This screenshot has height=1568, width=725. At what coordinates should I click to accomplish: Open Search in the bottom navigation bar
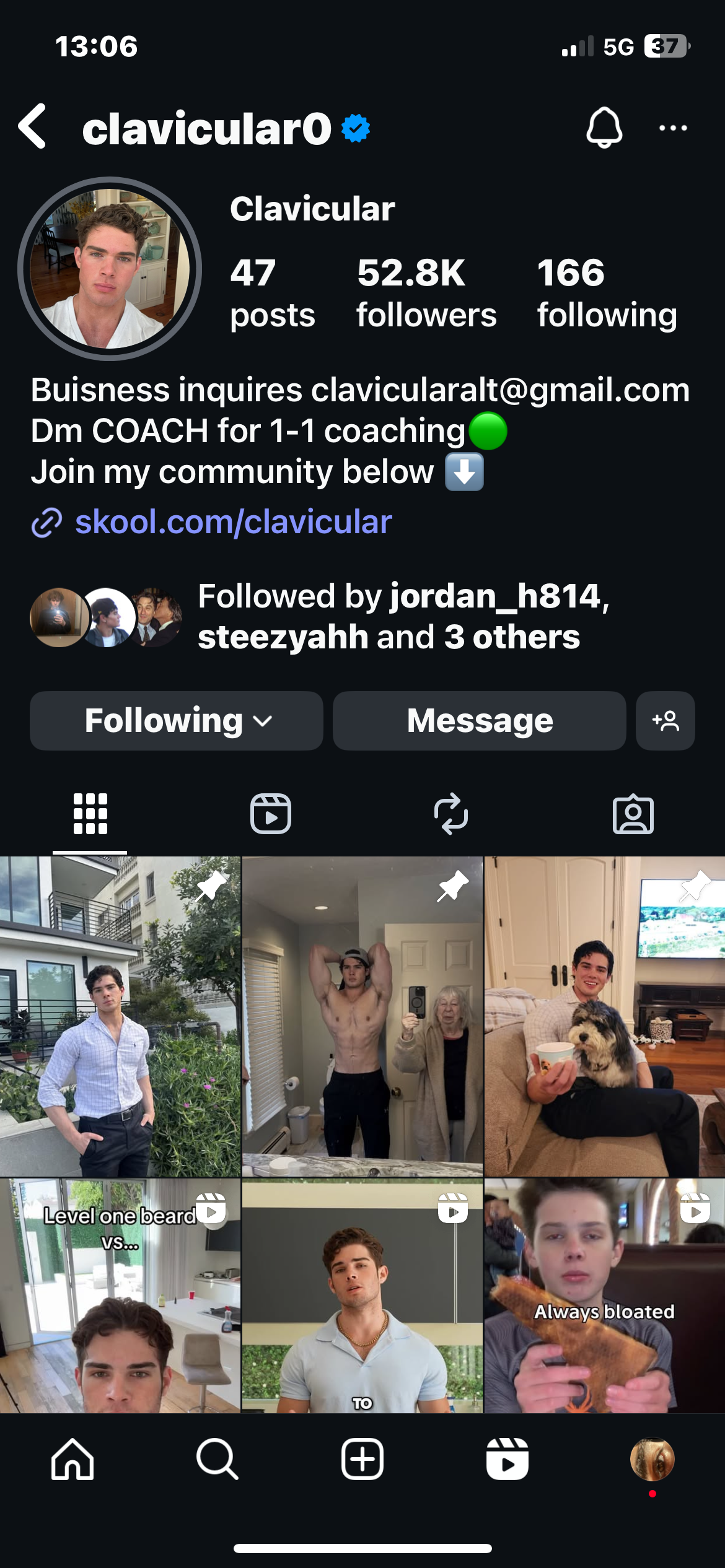click(x=217, y=1459)
